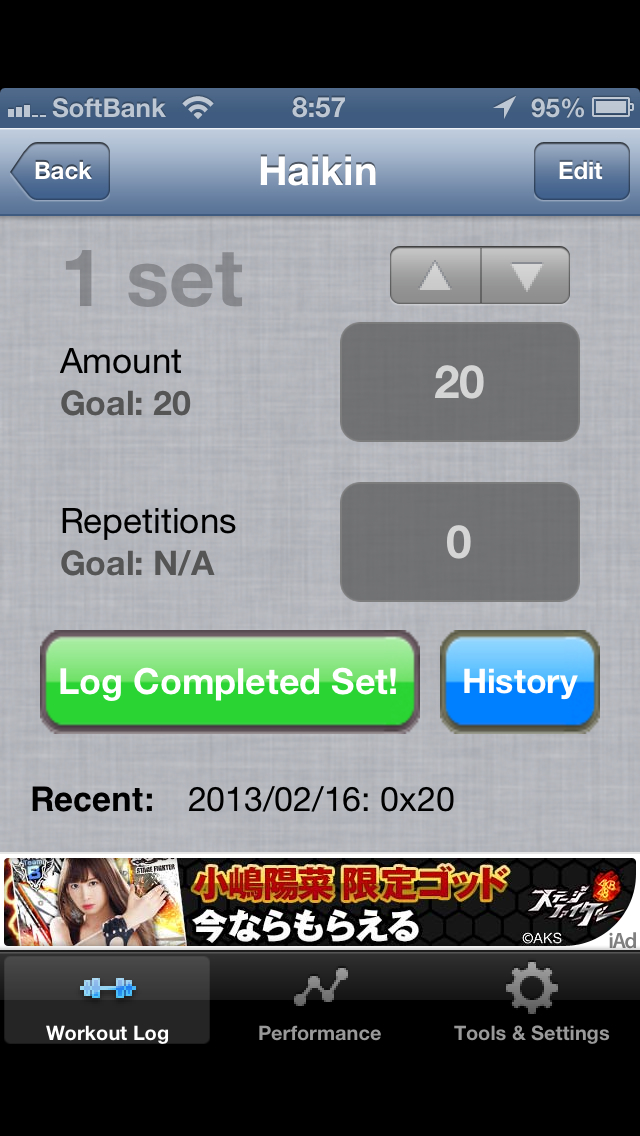Select the Repetitions value field showing 0
The height and width of the screenshot is (1136, 640).
(x=459, y=542)
